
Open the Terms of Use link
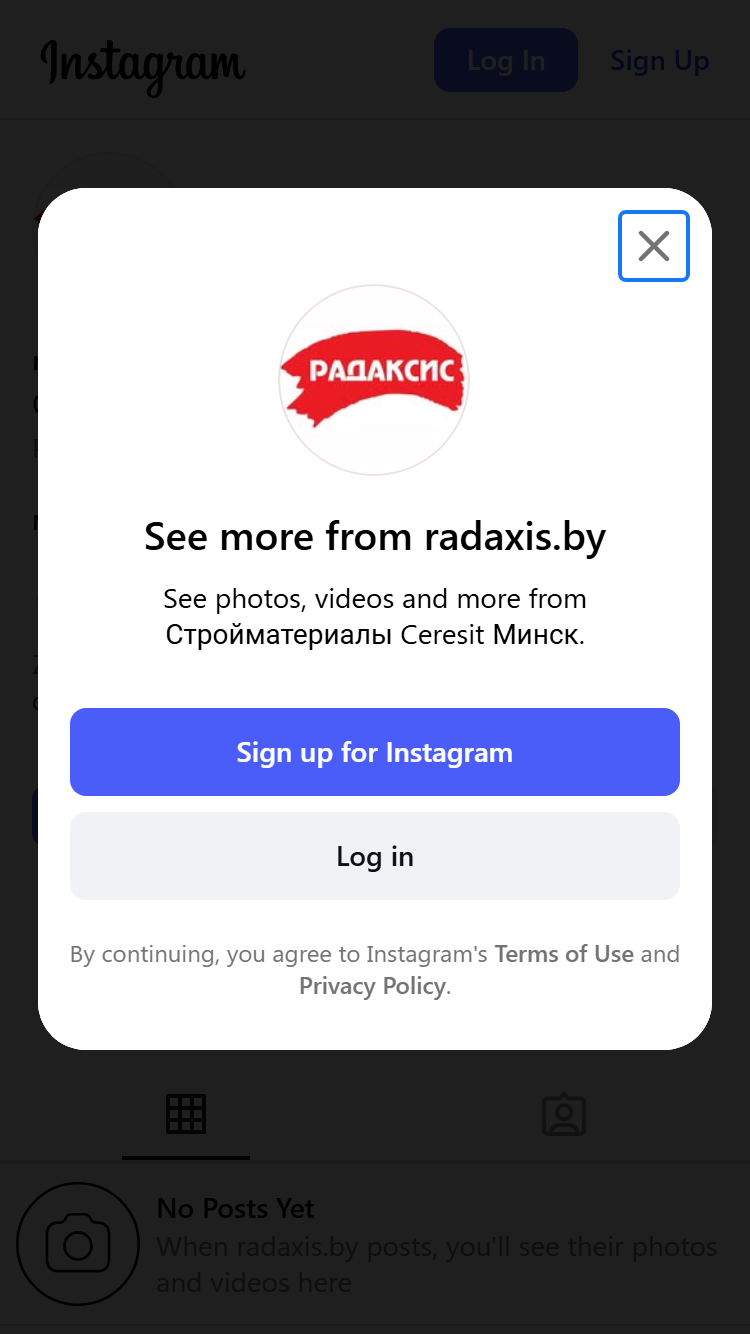pos(564,954)
